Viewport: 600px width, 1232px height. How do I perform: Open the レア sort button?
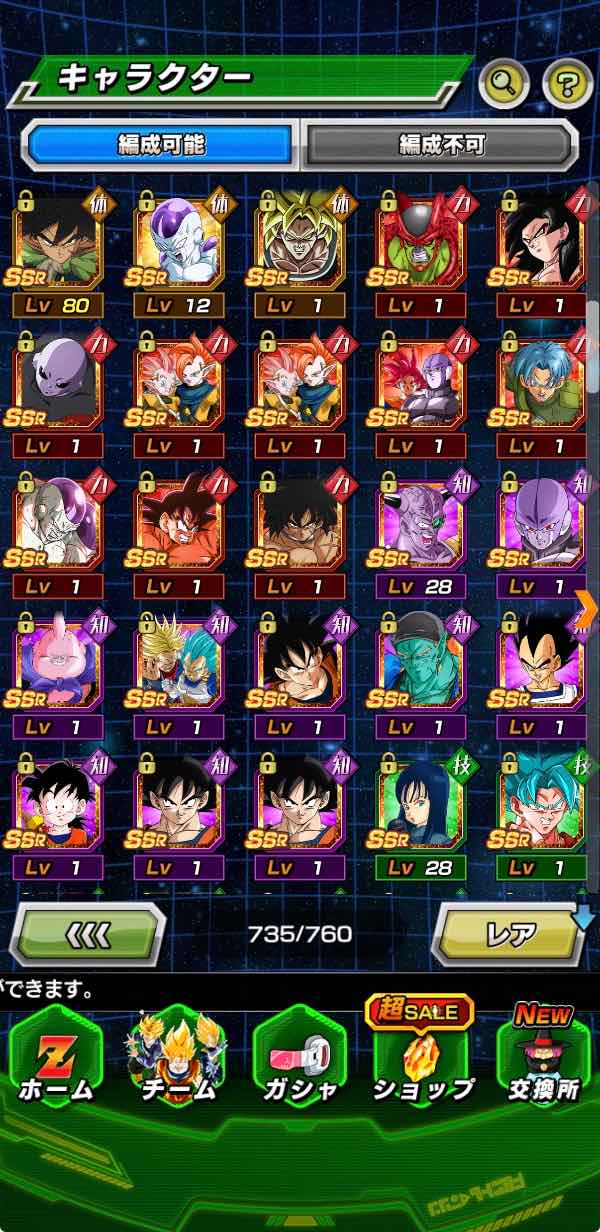[x=510, y=935]
